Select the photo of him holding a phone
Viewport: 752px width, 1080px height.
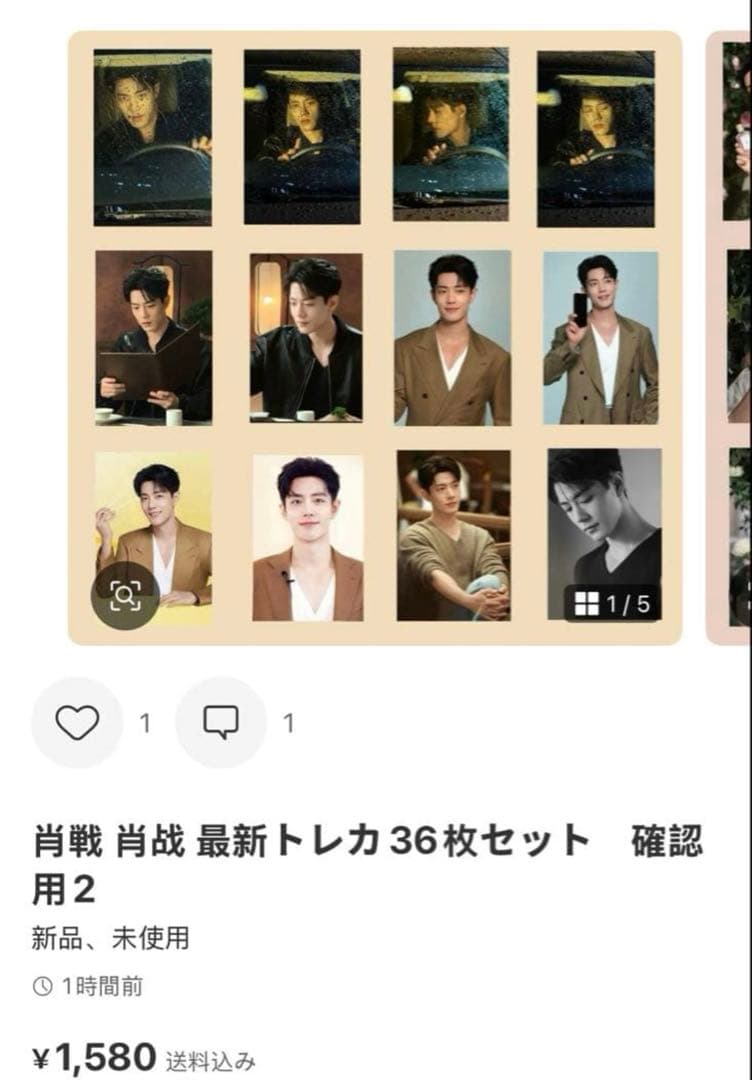602,339
